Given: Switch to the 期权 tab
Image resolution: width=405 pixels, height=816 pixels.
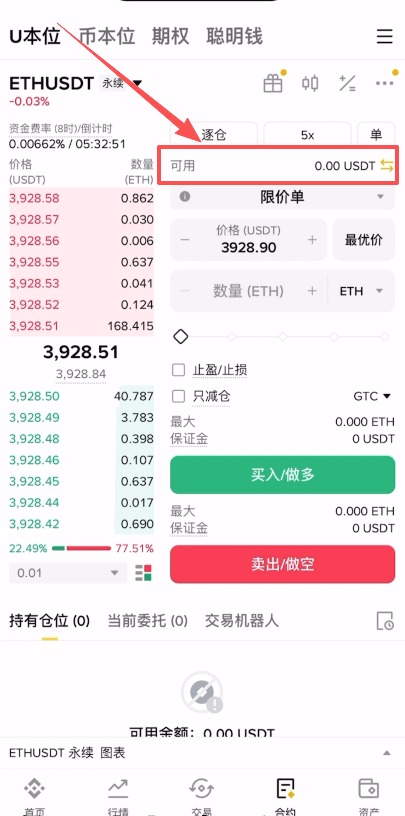Looking at the screenshot, I should (170, 36).
